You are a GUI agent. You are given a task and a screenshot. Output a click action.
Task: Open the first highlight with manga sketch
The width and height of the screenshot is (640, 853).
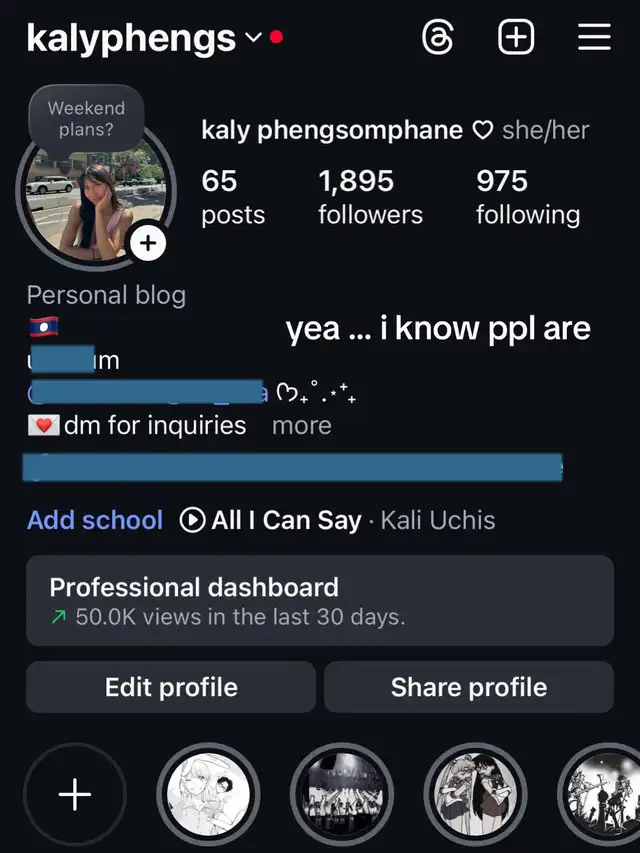pos(208,795)
